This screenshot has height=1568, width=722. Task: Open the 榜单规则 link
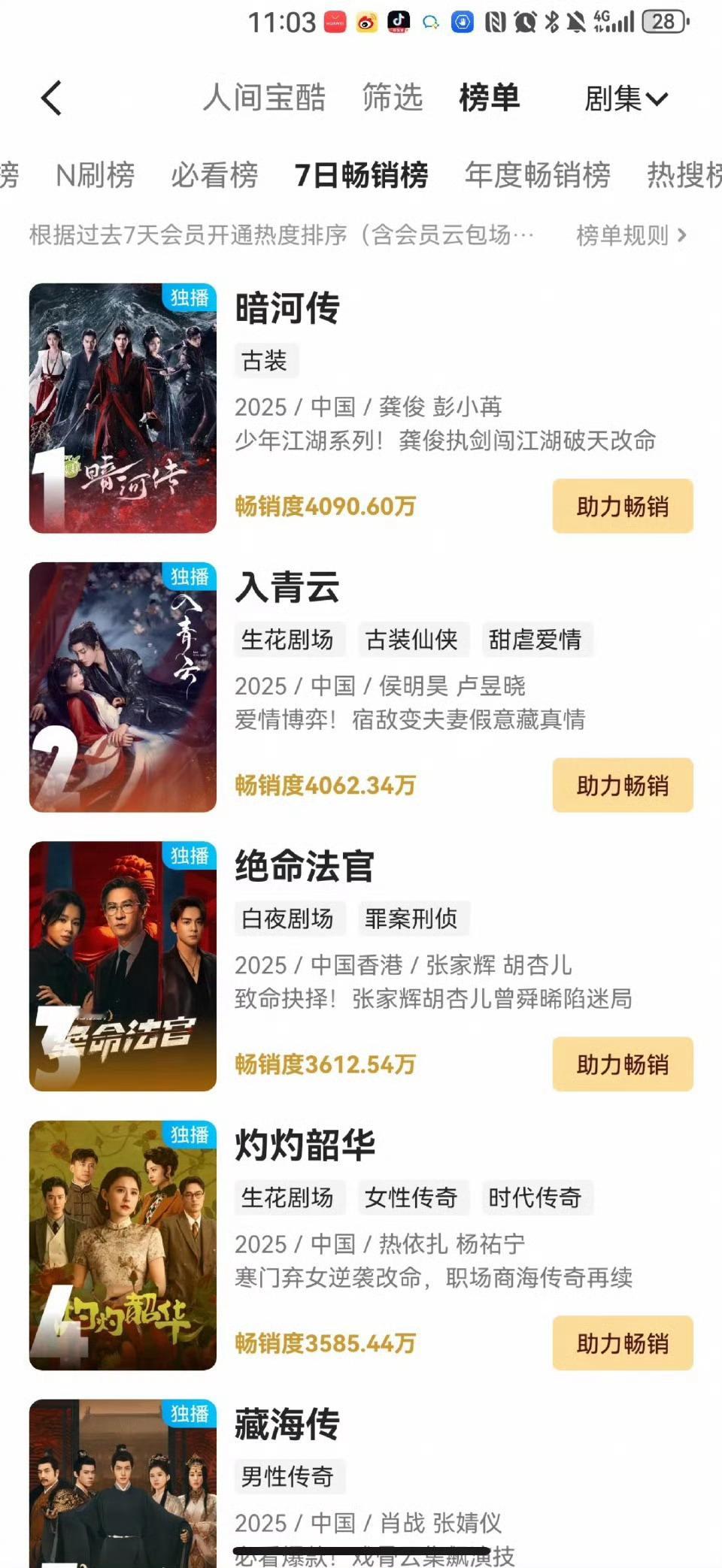click(x=632, y=235)
